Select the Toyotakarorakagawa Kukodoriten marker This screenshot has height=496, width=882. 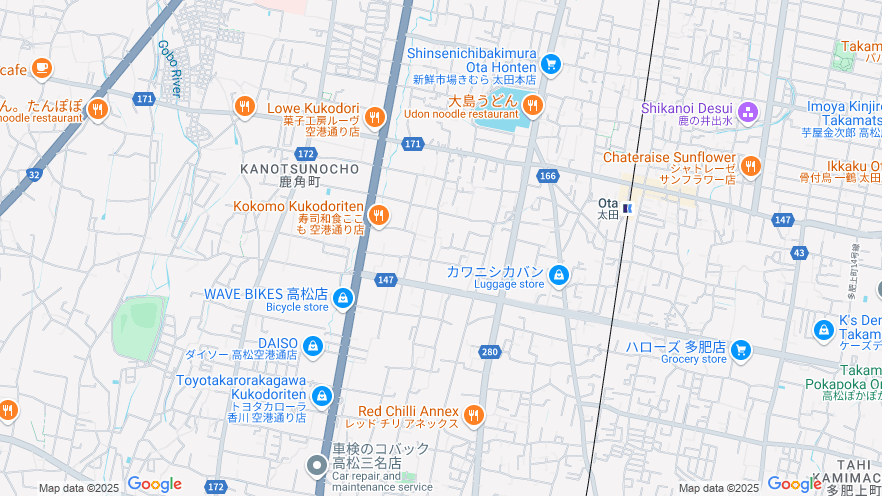[x=322, y=396]
